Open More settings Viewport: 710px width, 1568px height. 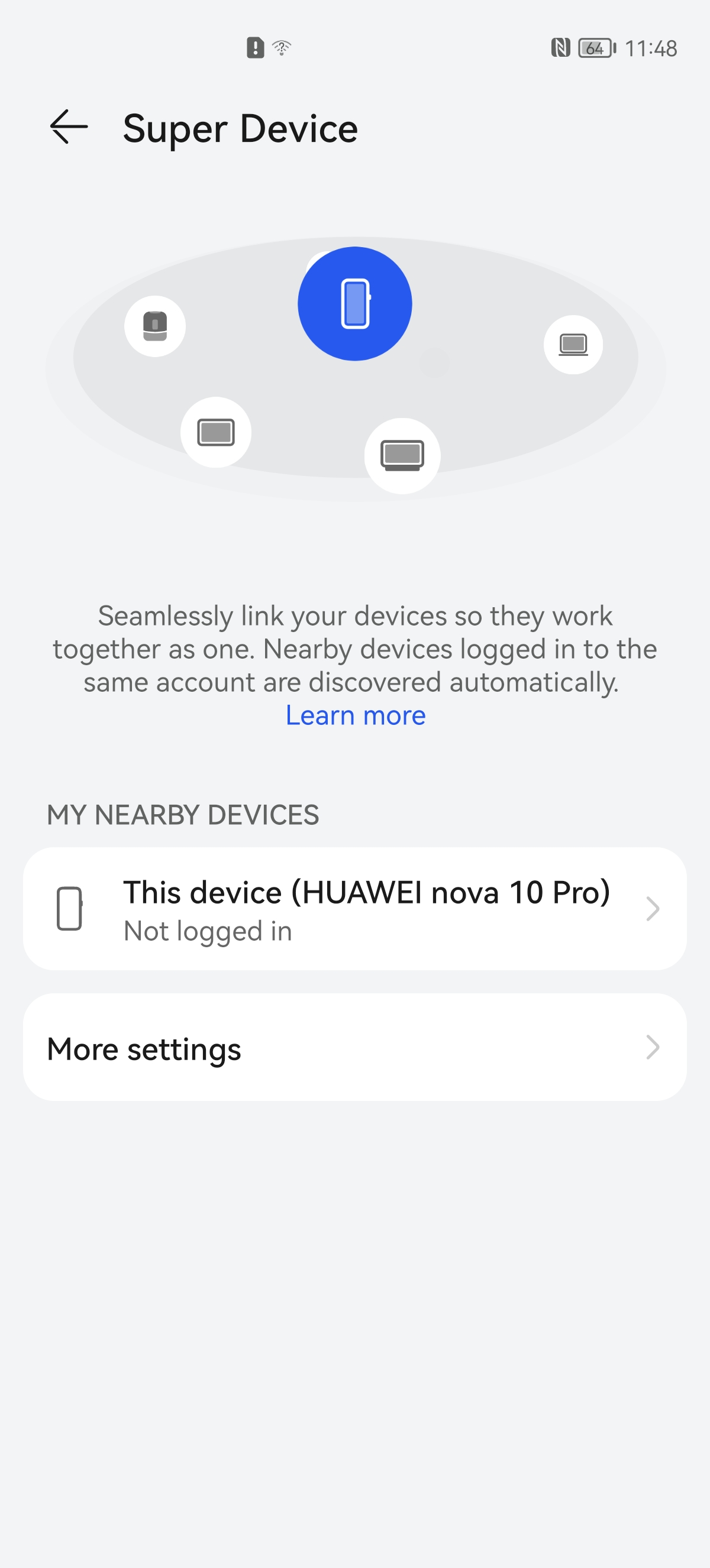click(x=354, y=1047)
